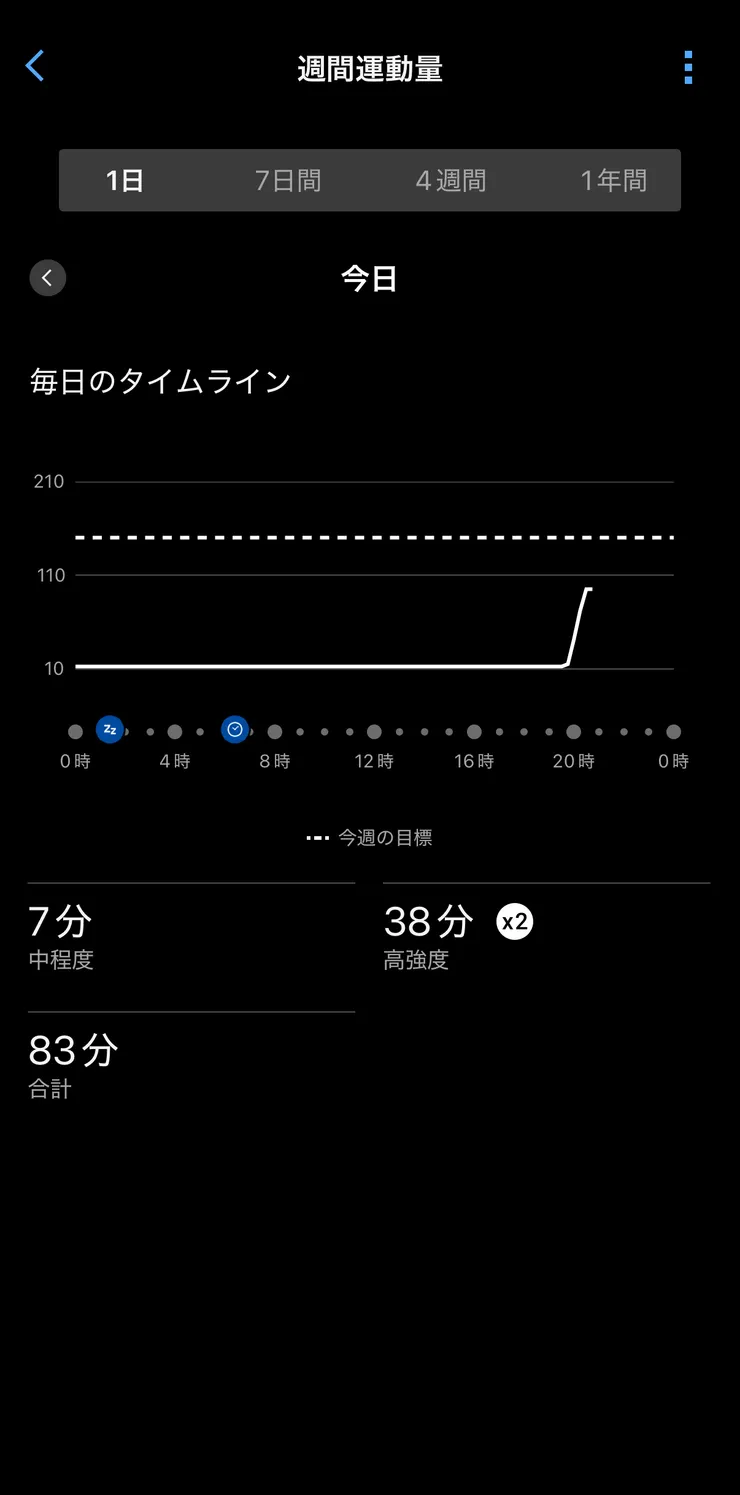
Task: Tap the blue Zz sleep icon on the timeline
Action: pyautogui.click(x=110, y=729)
